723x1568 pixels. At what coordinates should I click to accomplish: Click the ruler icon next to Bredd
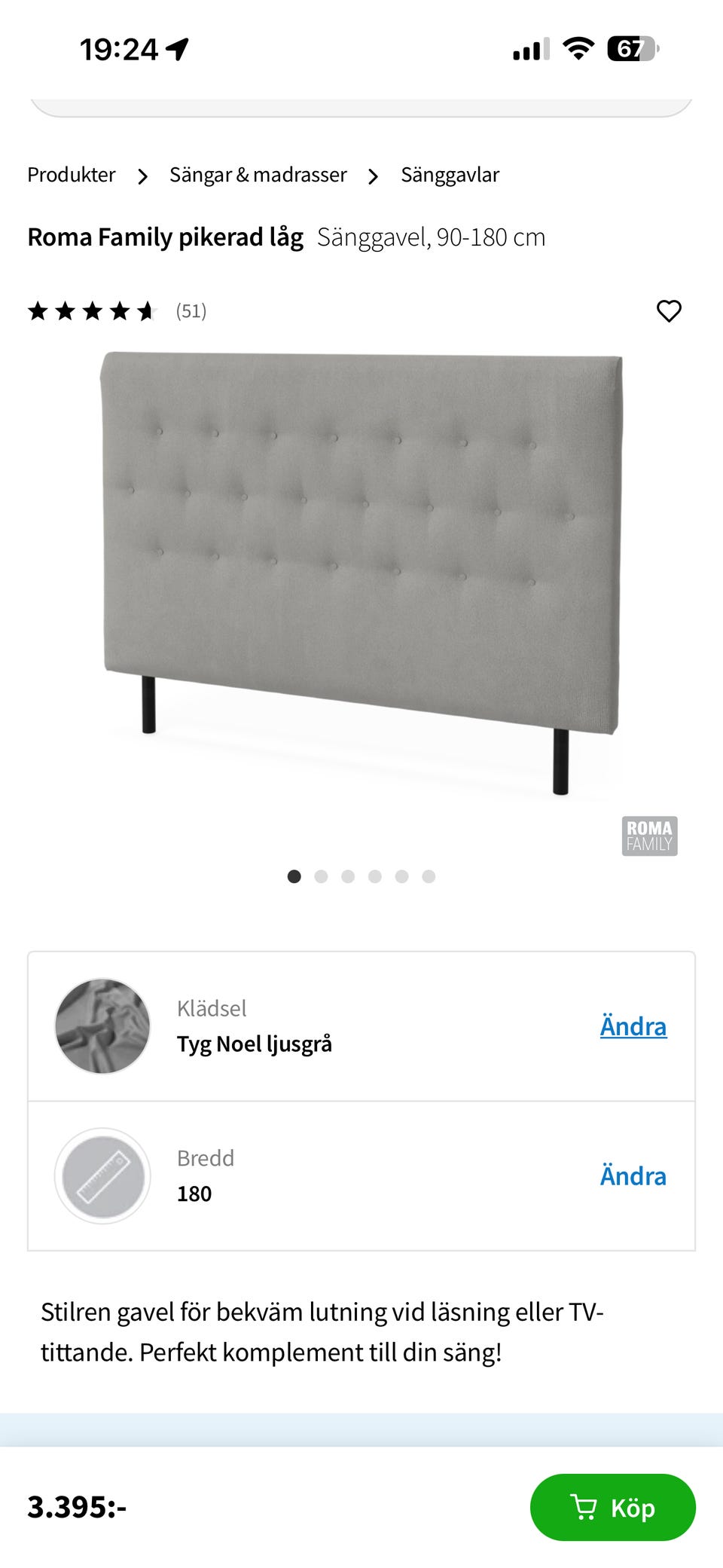coord(102,1175)
